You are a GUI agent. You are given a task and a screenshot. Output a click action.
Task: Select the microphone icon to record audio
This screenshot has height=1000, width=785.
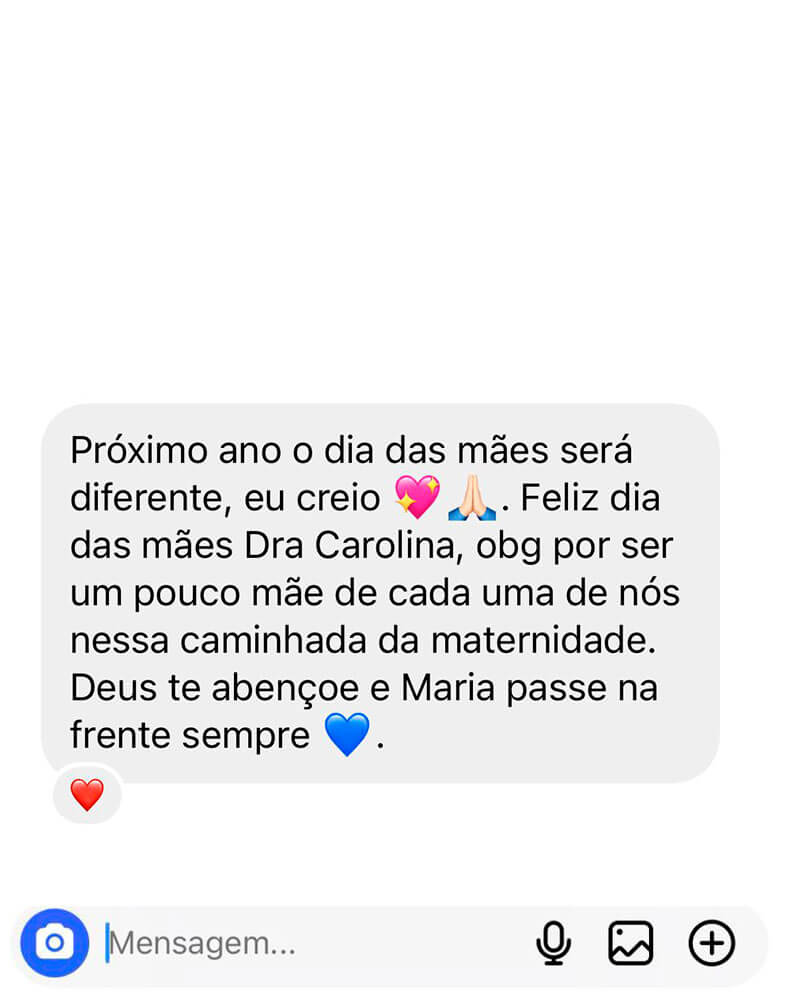[x=554, y=942]
